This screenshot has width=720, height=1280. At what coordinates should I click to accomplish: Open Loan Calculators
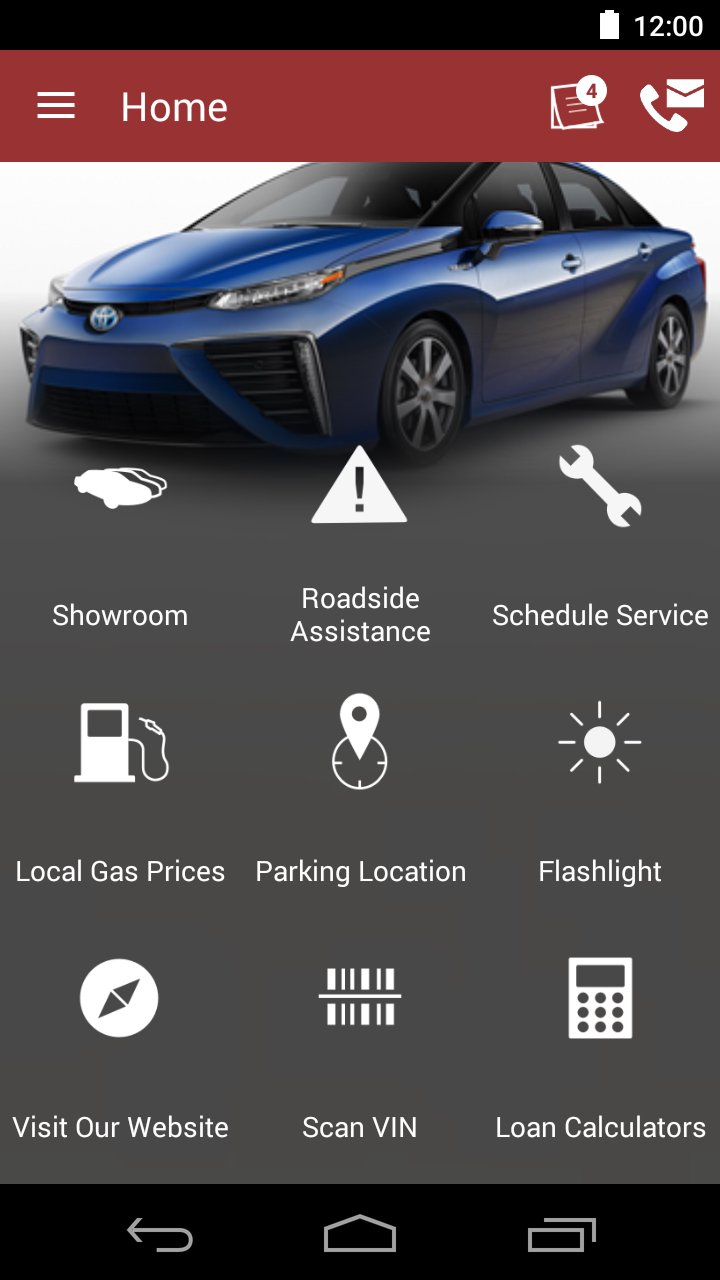click(600, 1050)
